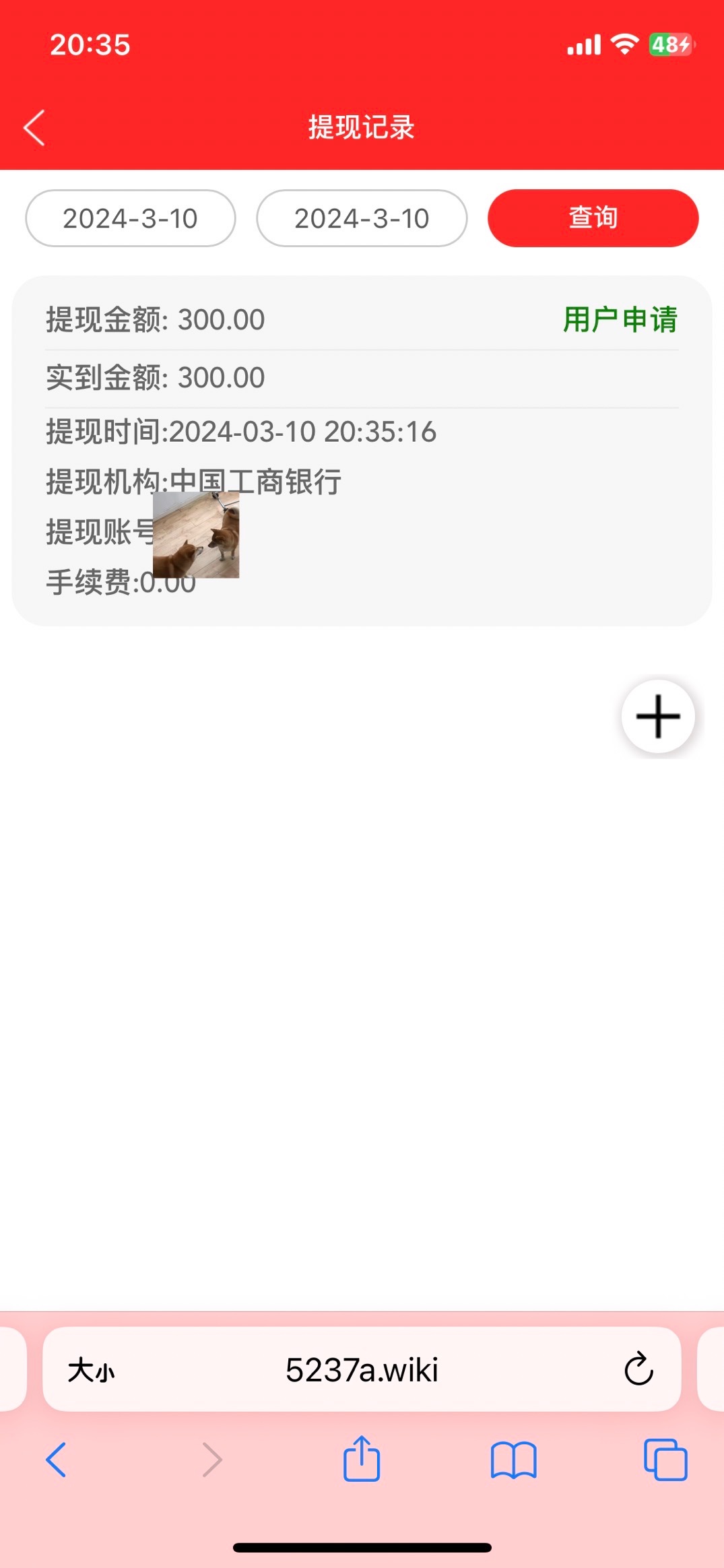Tap the 查询 button to search records
724x1568 pixels.
pos(593,218)
